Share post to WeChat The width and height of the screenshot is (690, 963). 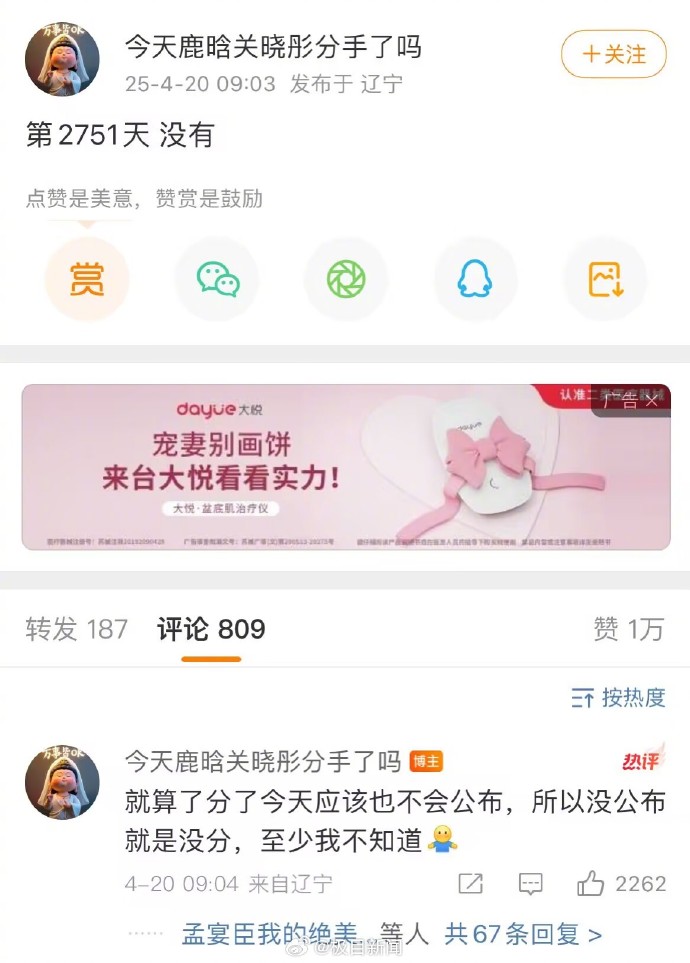pyautogui.click(x=217, y=279)
